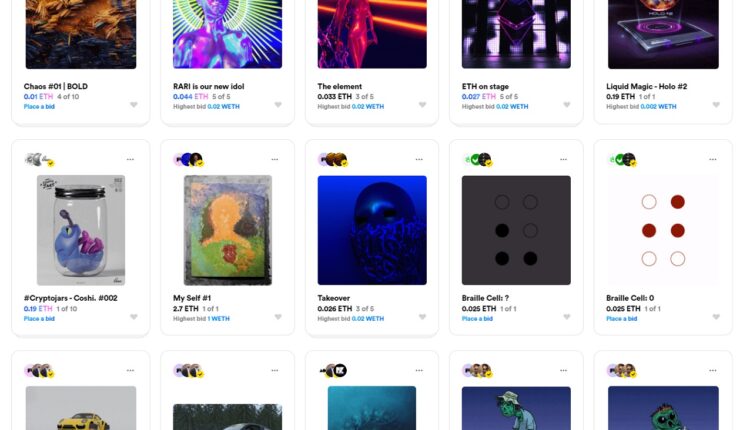Place a bid on Chaos #01 | BOLD
This screenshot has width=750, height=430.
39,106
